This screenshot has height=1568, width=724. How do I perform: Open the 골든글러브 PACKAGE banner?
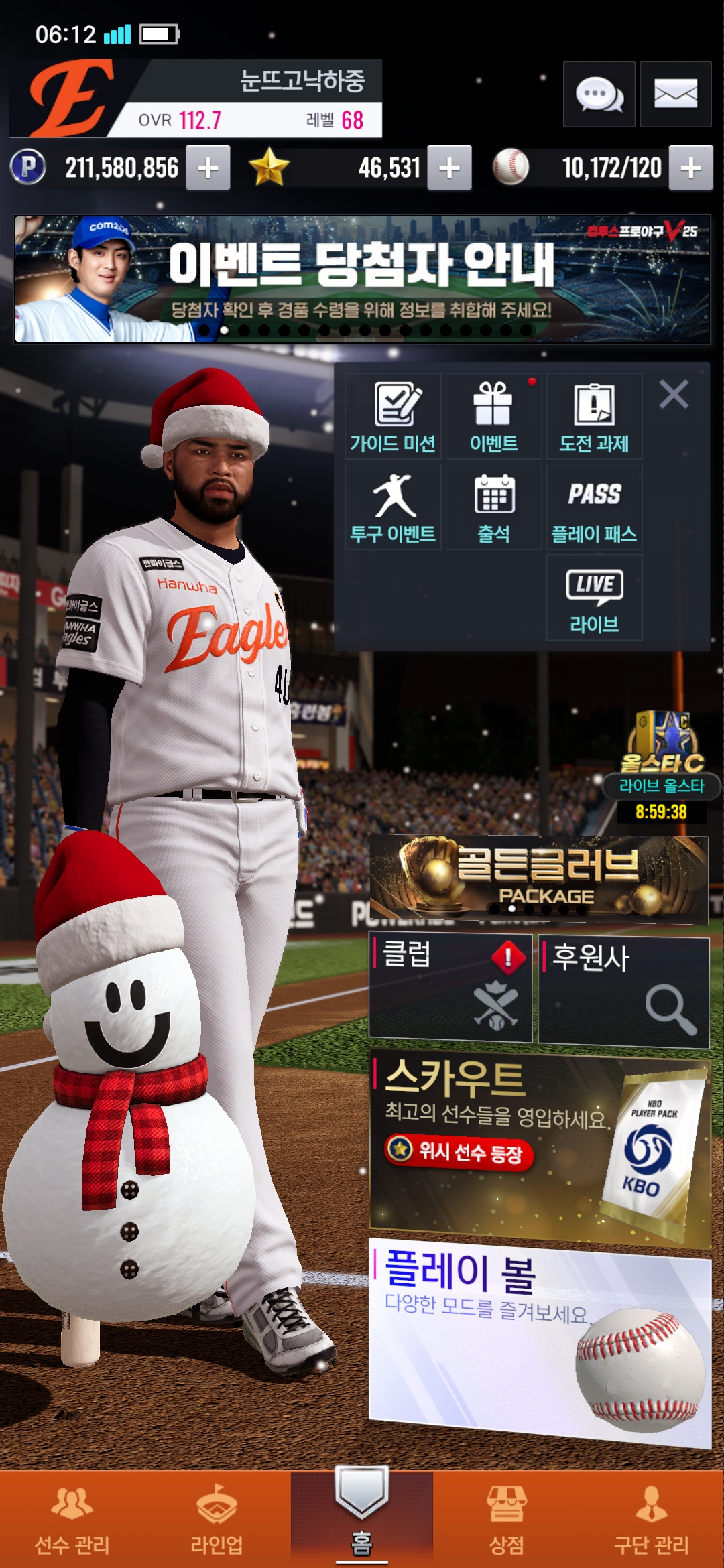coord(538,879)
